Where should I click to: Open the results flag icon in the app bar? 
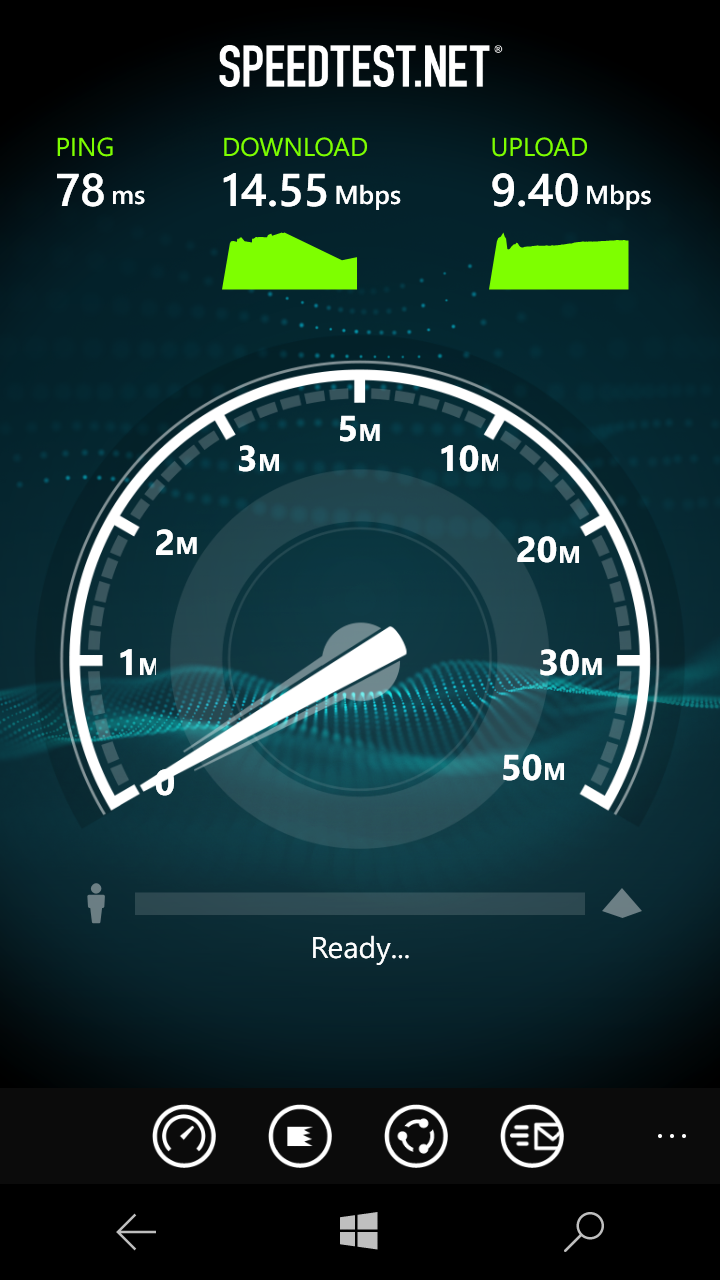(300, 1136)
